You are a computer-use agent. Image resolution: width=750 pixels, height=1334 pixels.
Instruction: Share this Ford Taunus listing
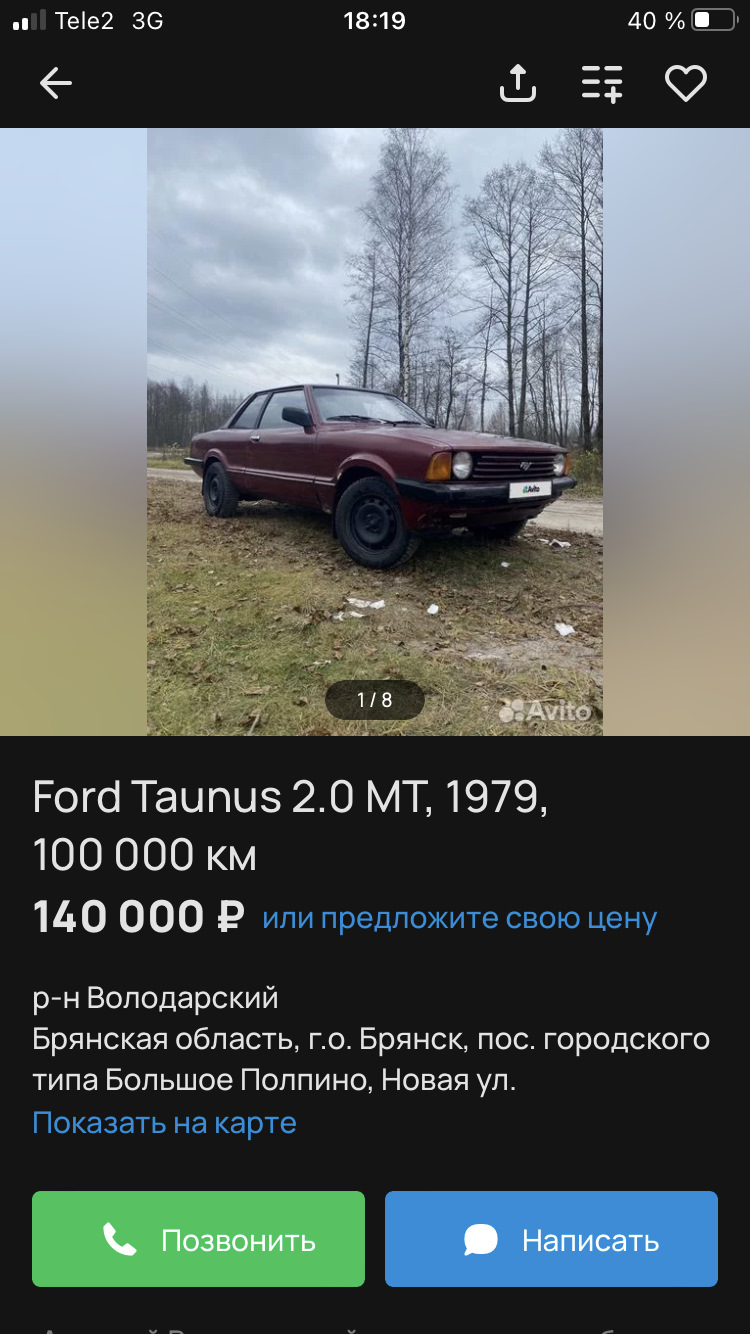tap(518, 83)
